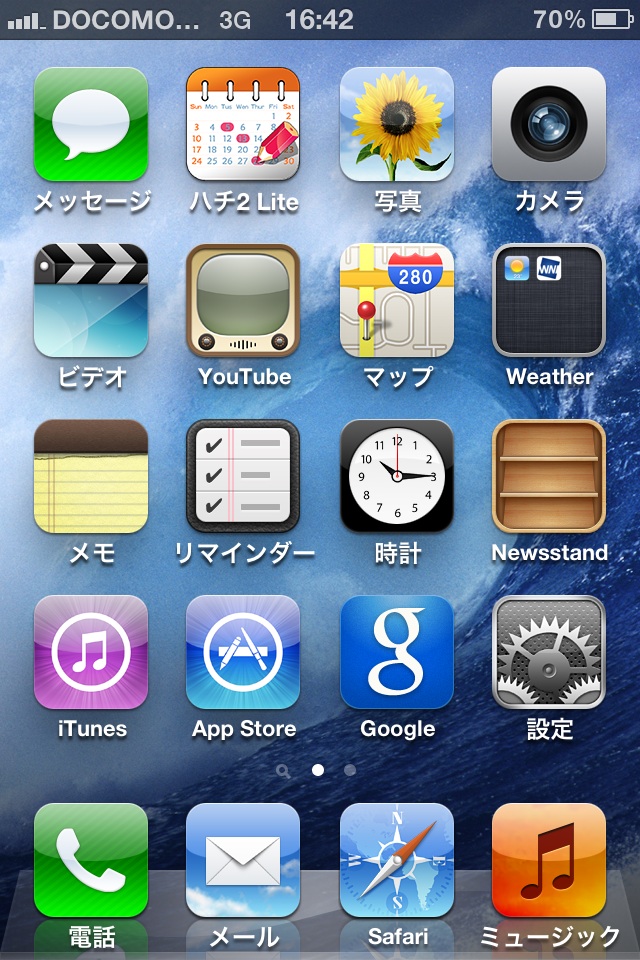
Task: Launch the カメラ app
Action: (x=549, y=124)
